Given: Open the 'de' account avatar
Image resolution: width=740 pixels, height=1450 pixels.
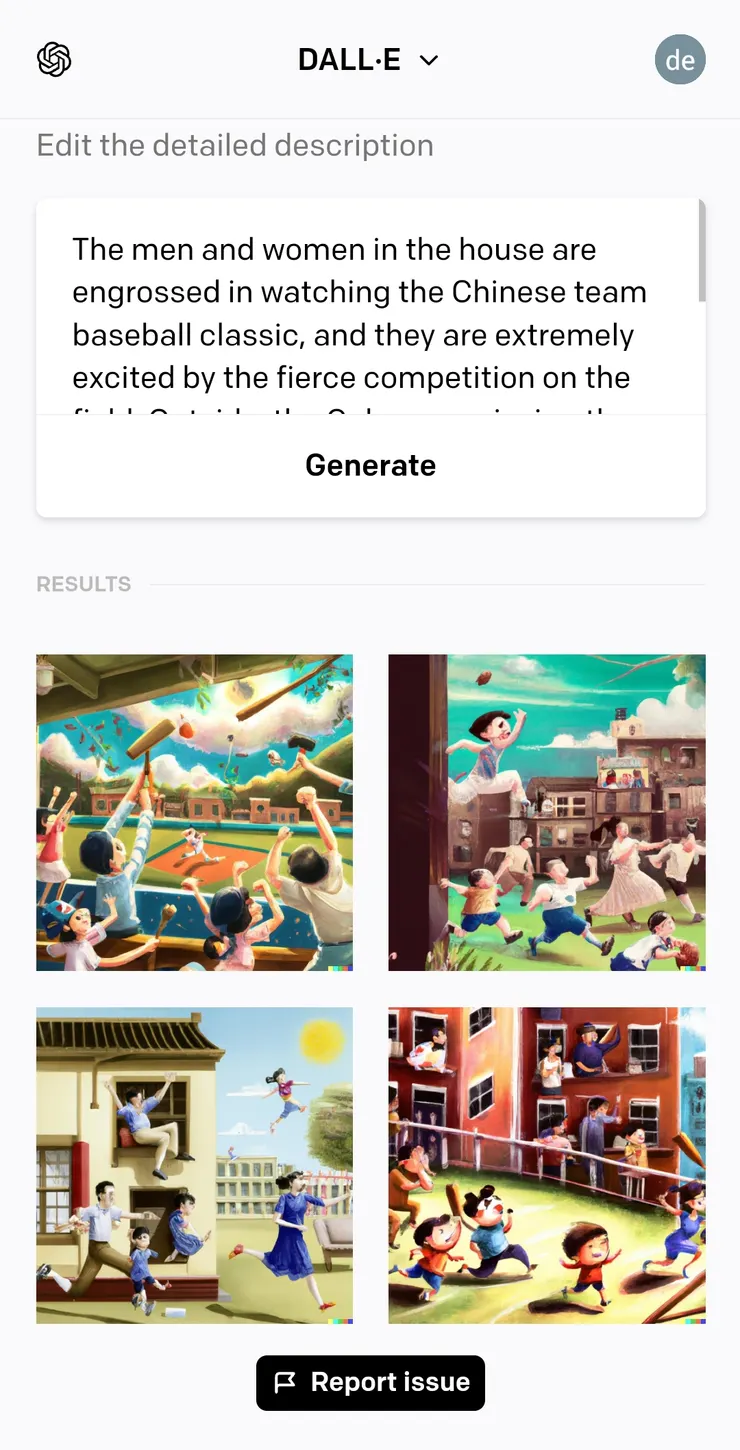Looking at the screenshot, I should coord(680,60).
